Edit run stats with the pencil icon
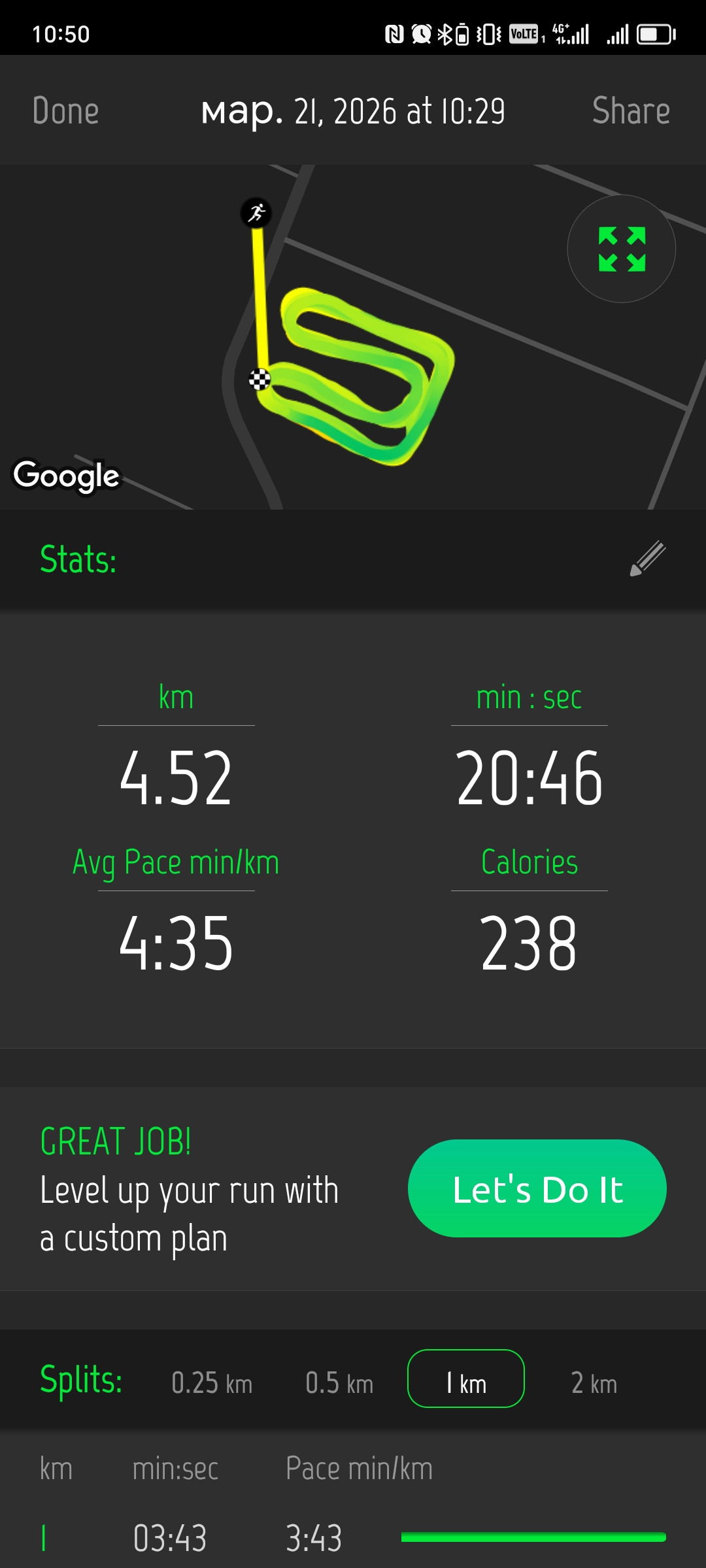This screenshot has height=1568, width=706. 647,559
